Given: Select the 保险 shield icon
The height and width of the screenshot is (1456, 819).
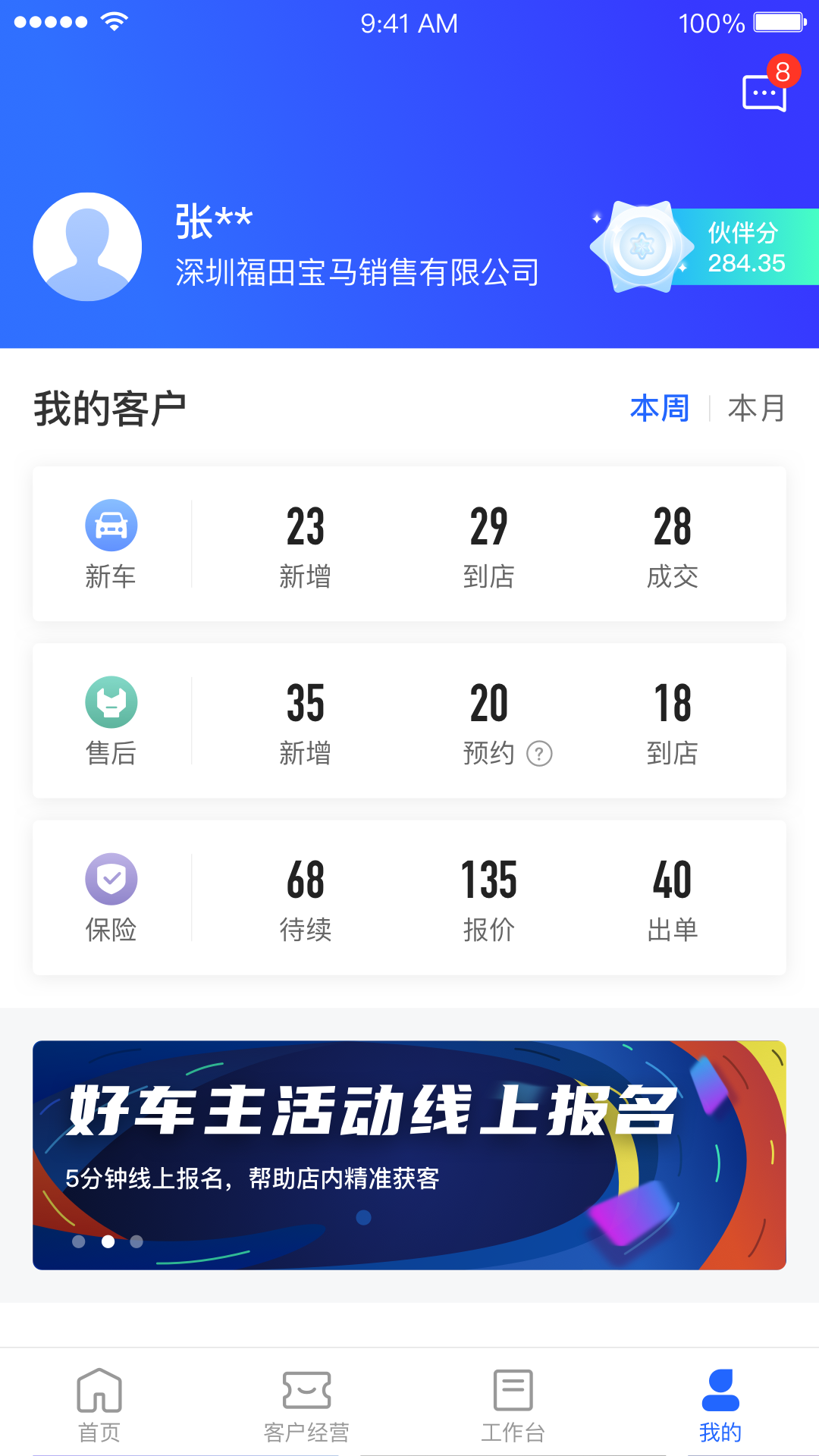Looking at the screenshot, I should [x=111, y=880].
